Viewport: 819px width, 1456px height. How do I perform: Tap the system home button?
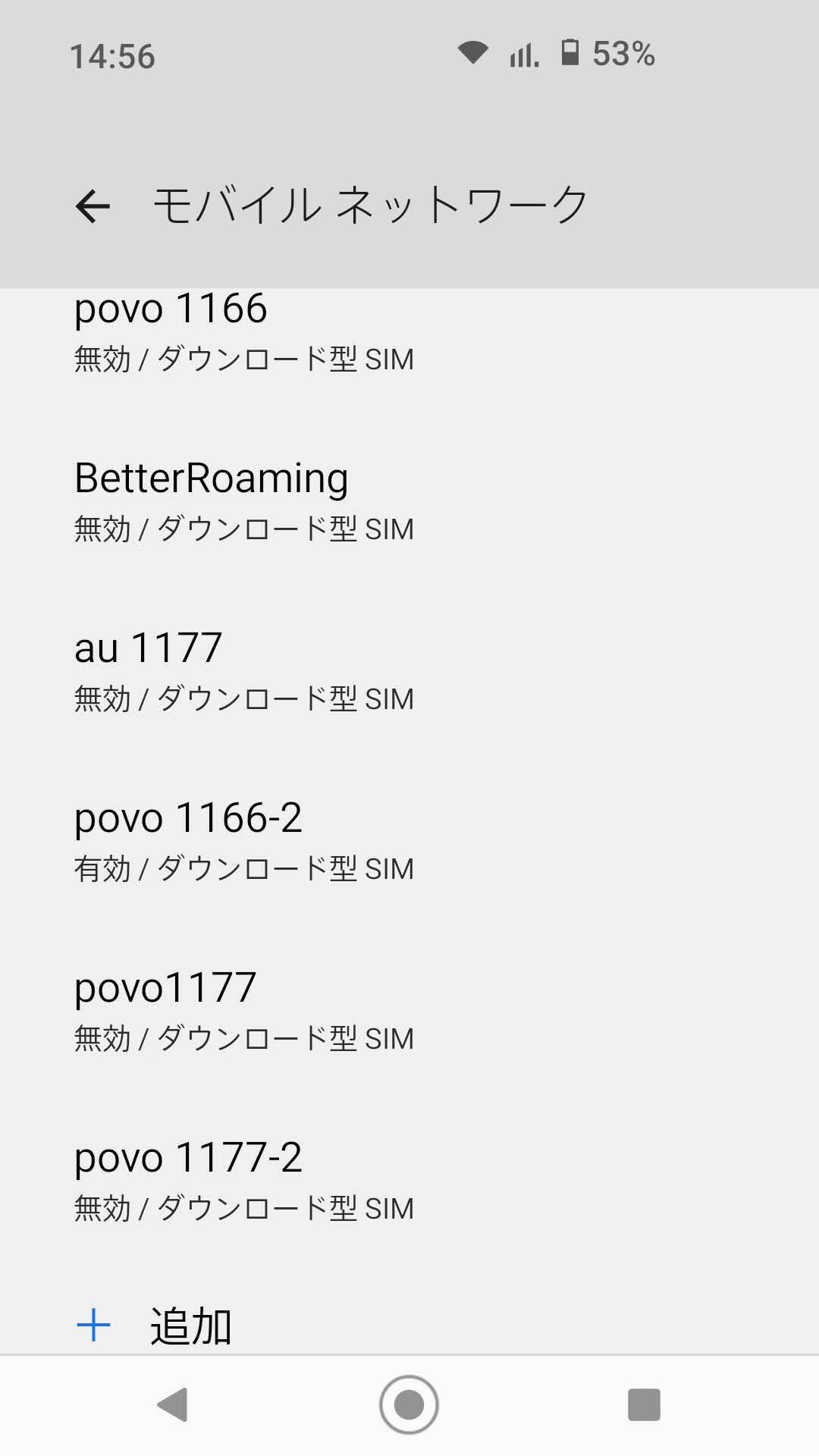tap(409, 1405)
